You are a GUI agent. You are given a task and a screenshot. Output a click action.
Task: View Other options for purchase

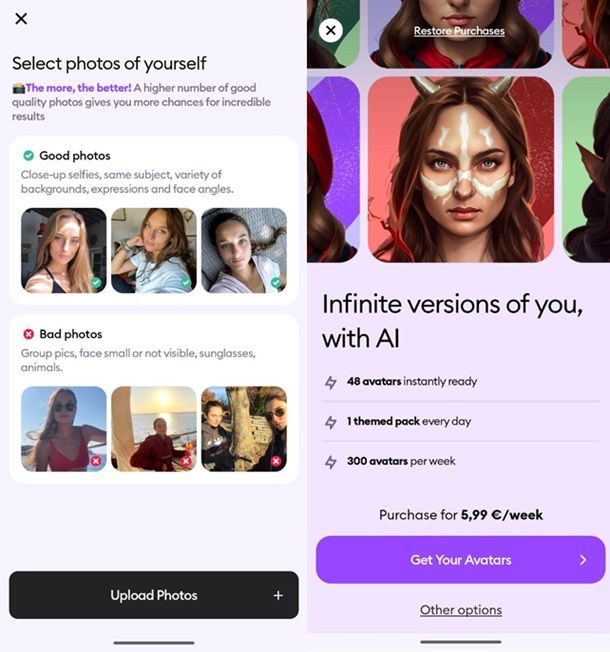point(460,610)
